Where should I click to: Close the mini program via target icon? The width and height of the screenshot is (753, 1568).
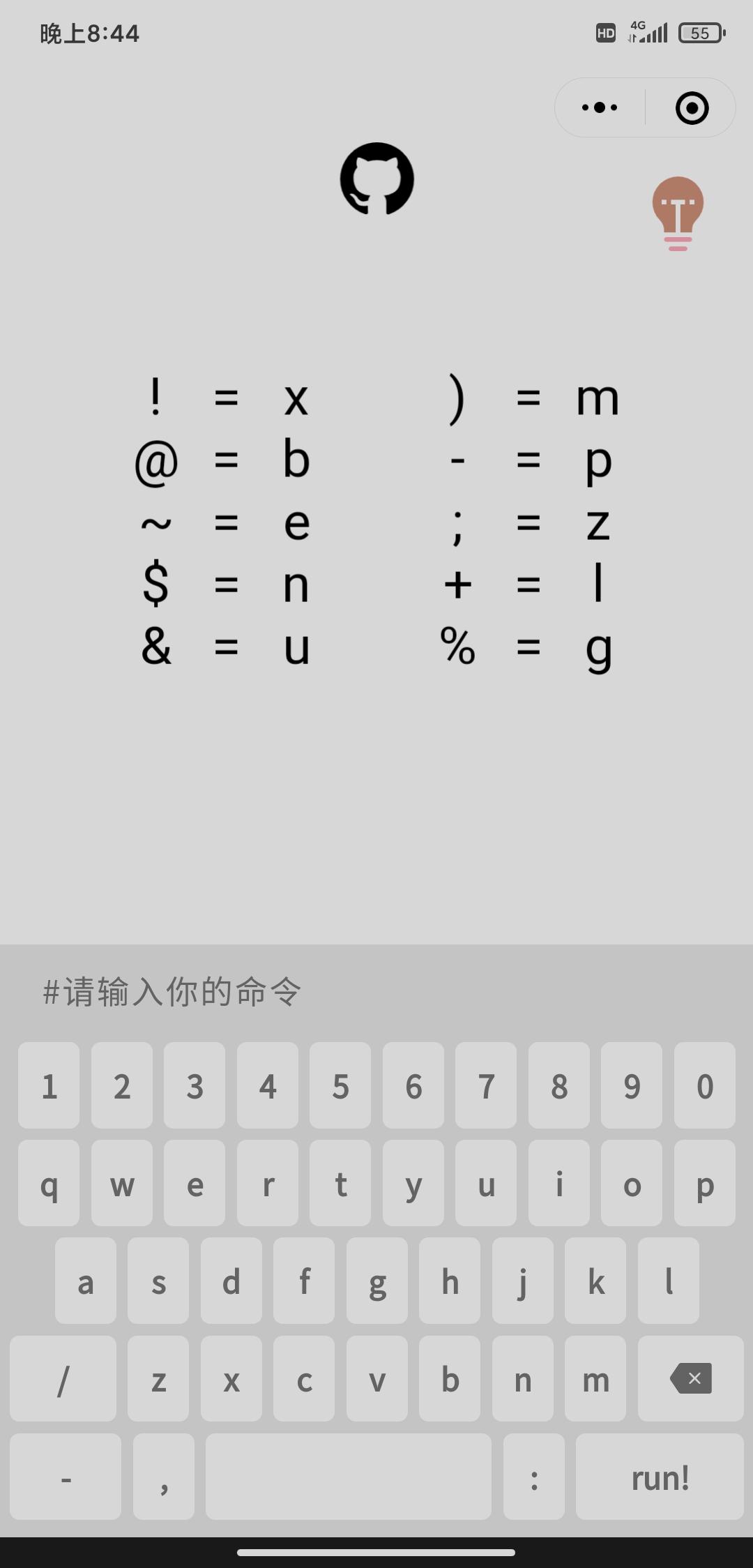tap(692, 108)
